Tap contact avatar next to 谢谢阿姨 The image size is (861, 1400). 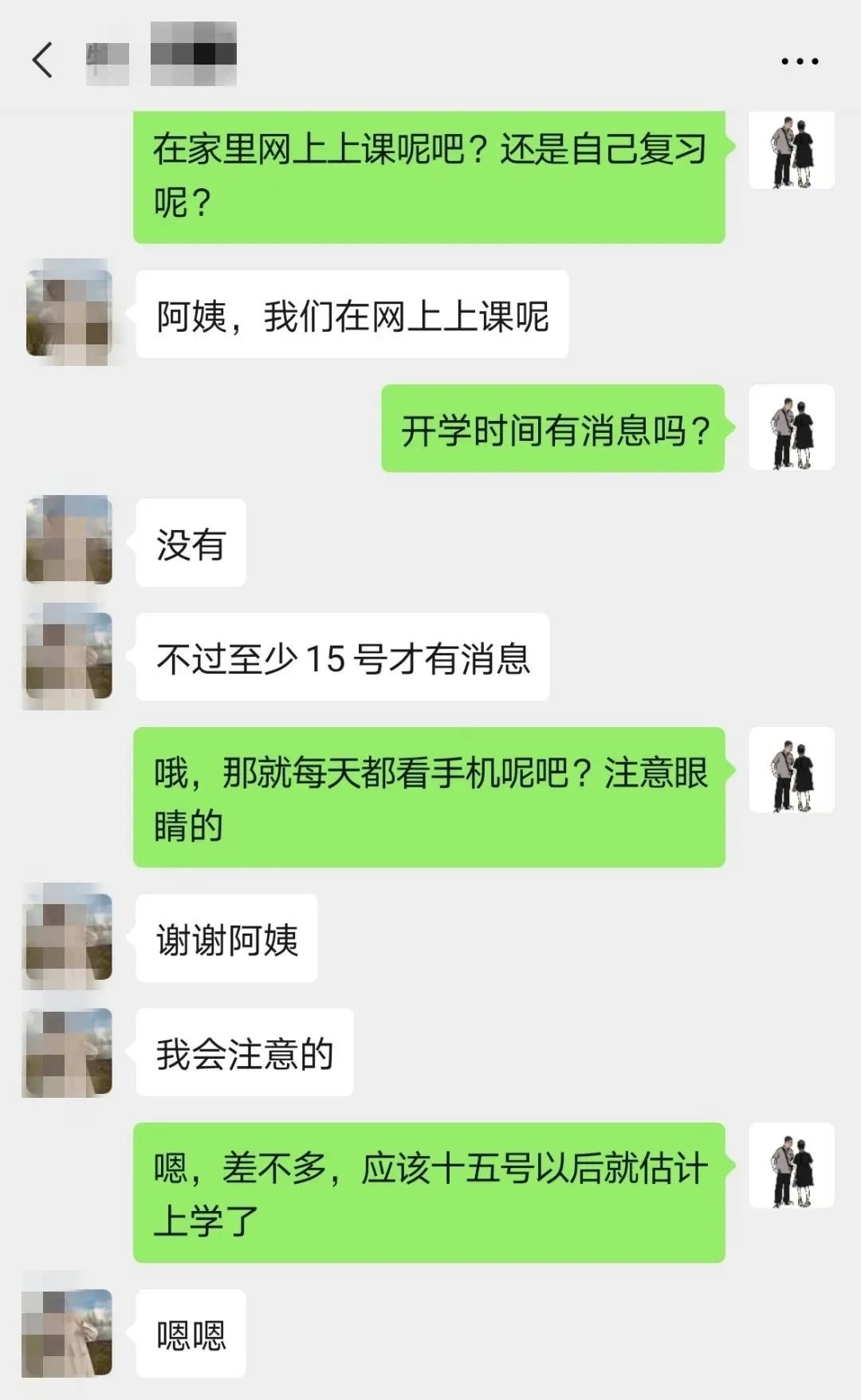click(x=69, y=937)
